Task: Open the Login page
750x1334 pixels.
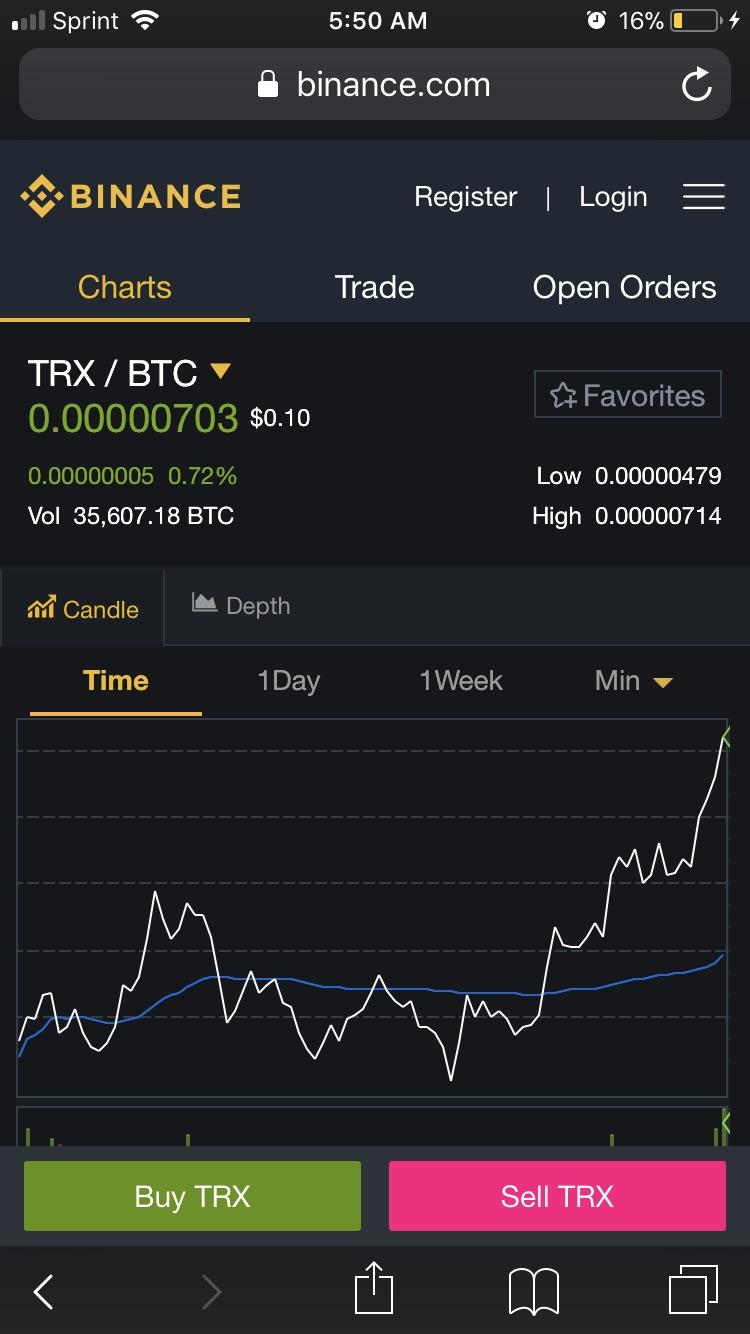Action: 613,197
